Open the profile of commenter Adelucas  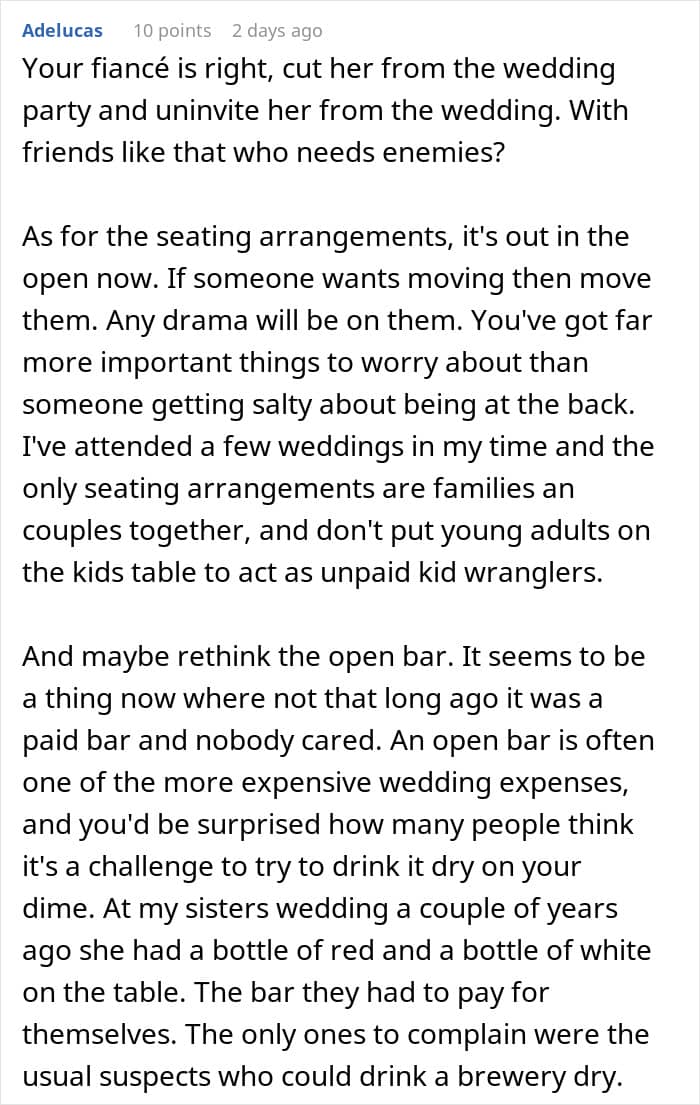pos(62,31)
